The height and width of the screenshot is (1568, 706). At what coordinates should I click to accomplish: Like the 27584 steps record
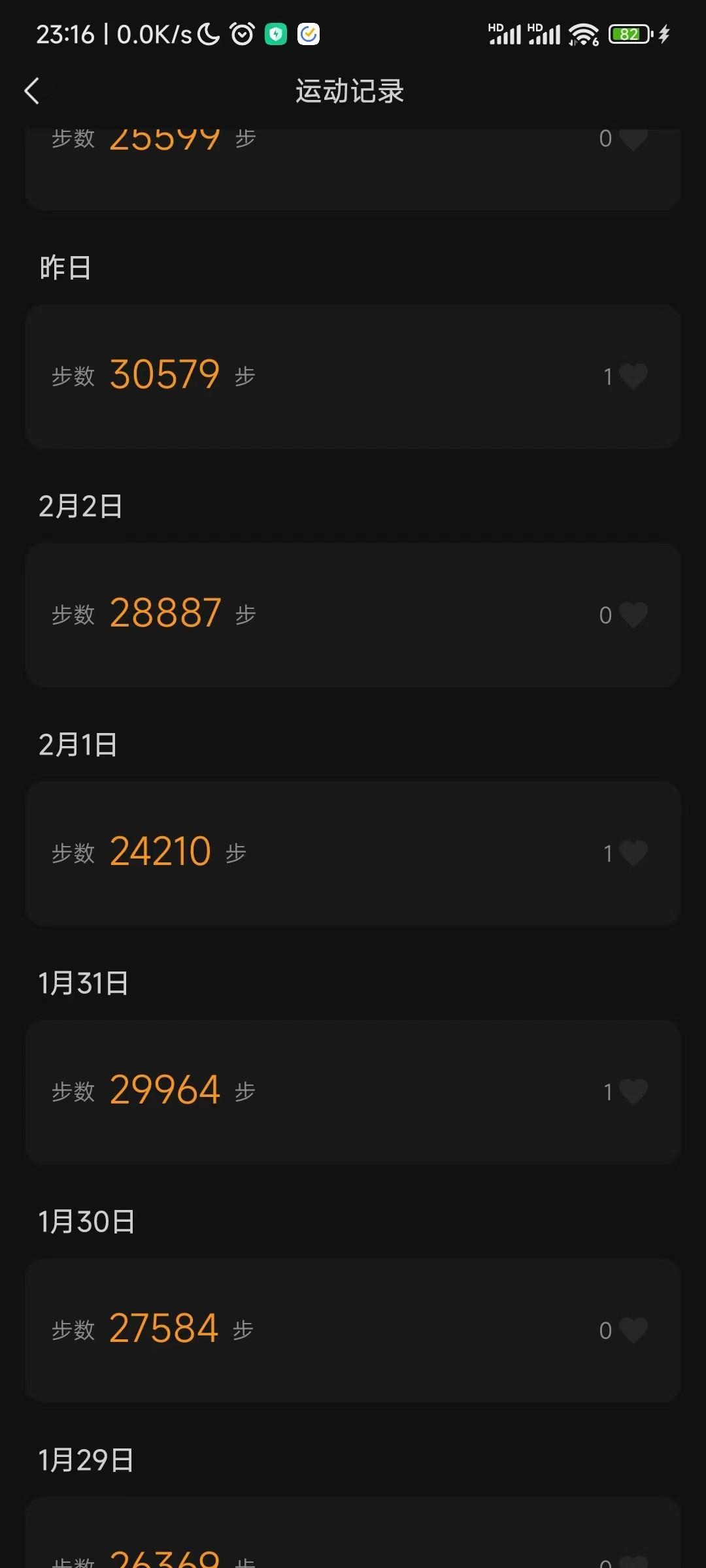[633, 1330]
